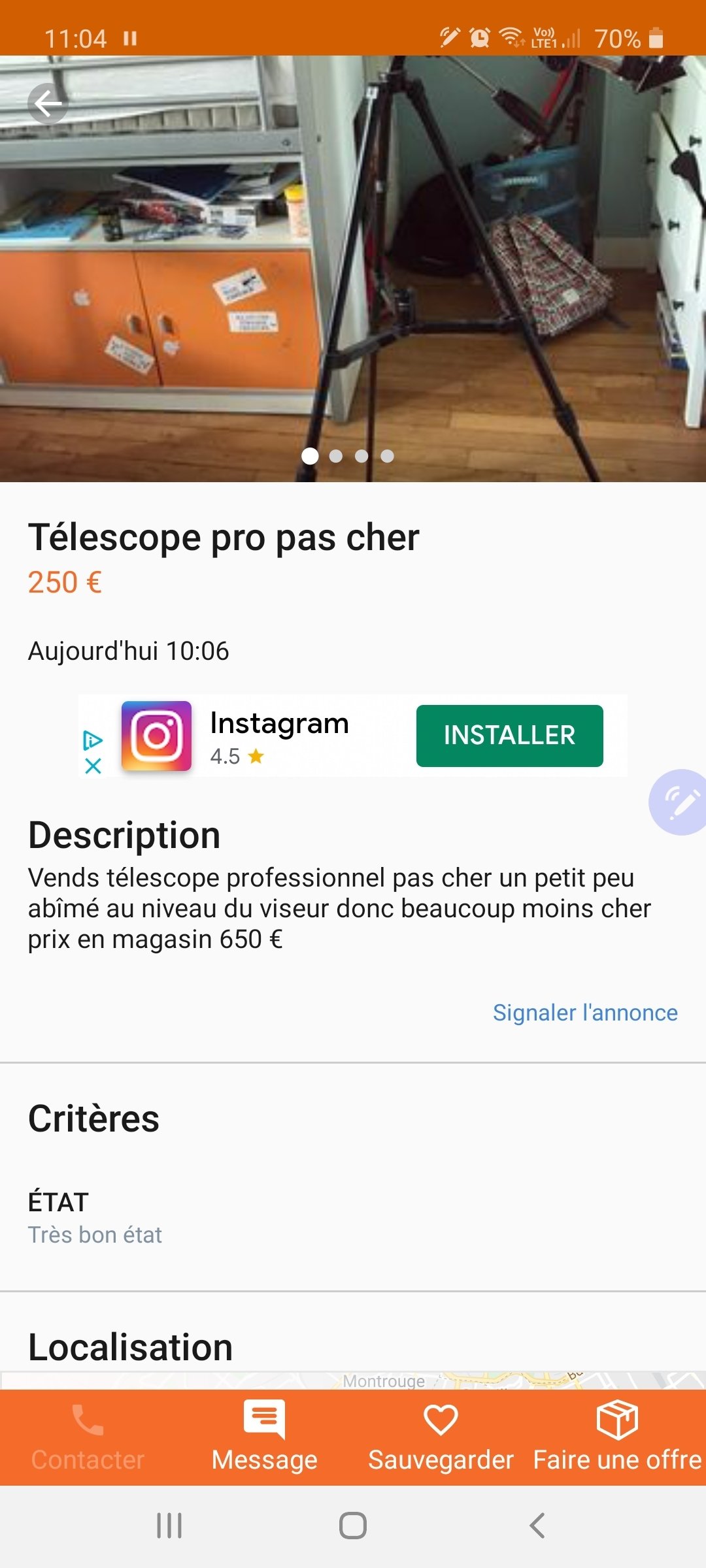Open the ad info triangle icon

[93, 740]
